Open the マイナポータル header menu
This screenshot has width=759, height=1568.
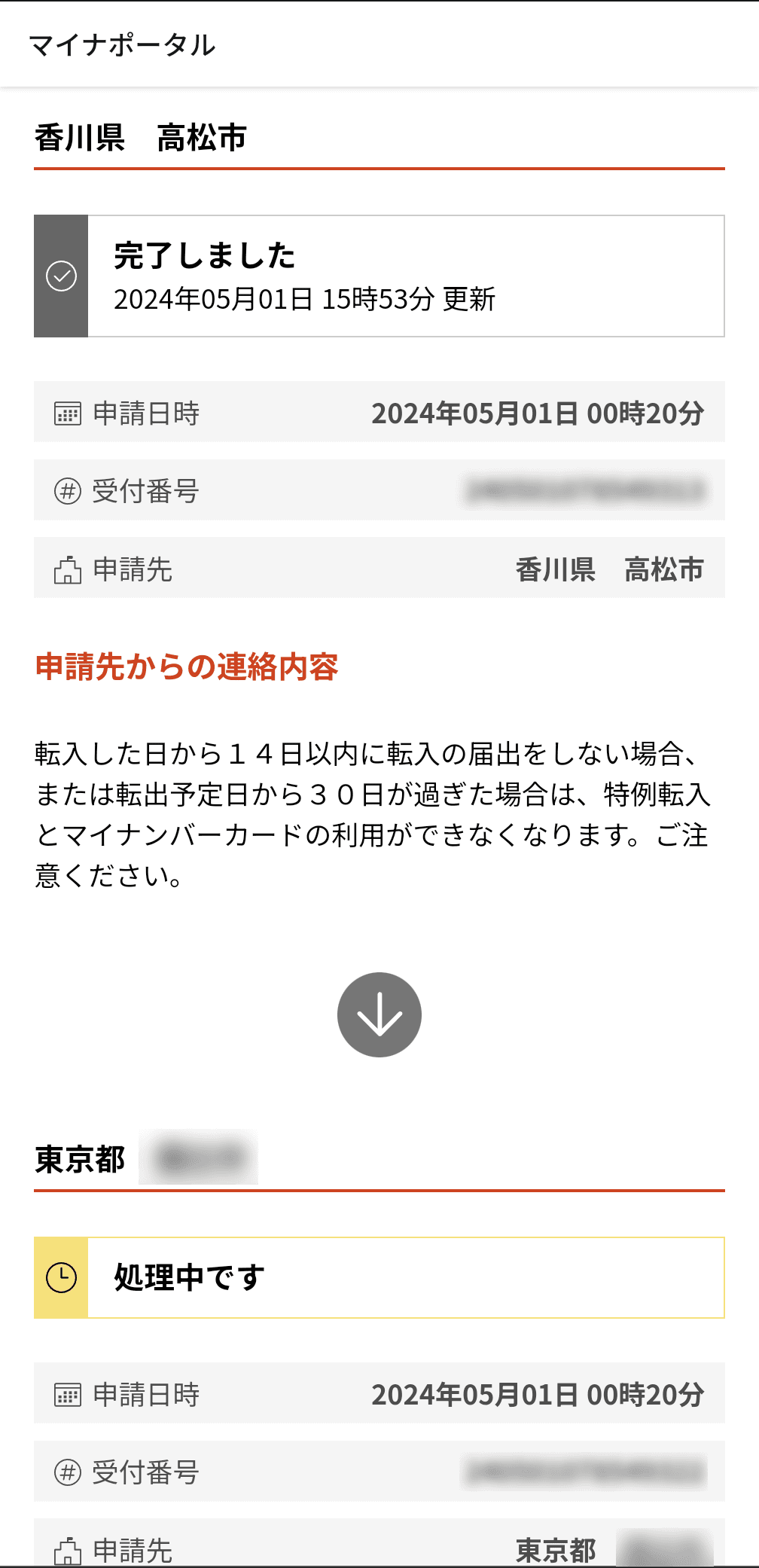(122, 45)
